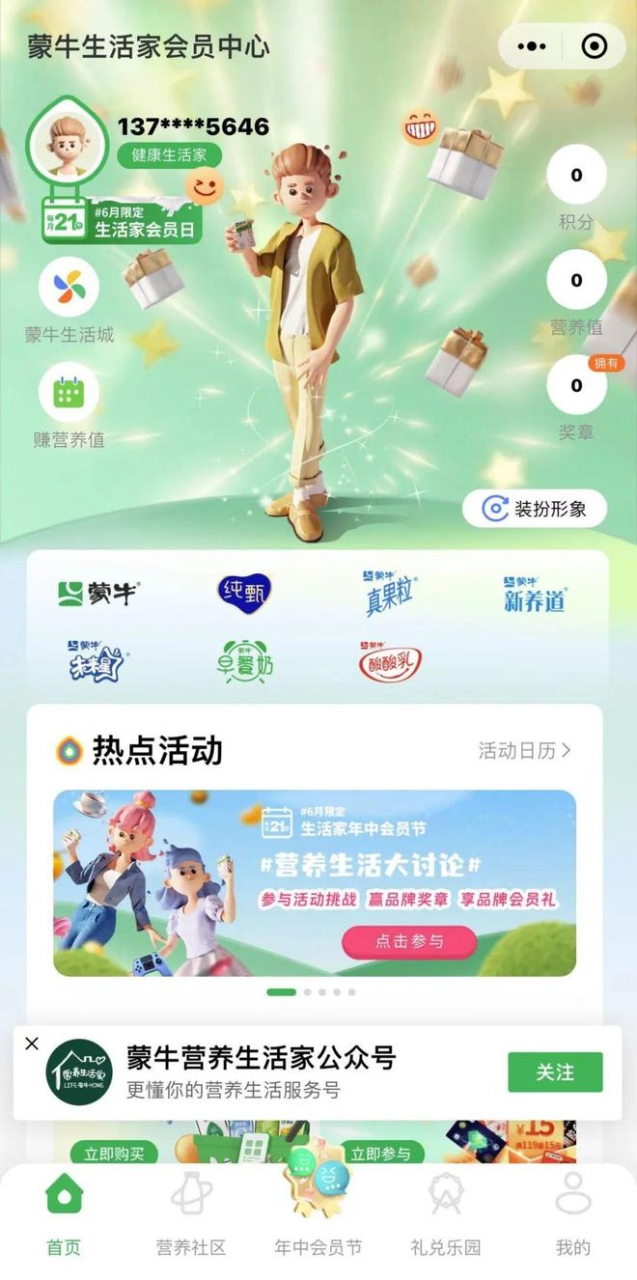Image resolution: width=637 pixels, height=1280 pixels.
Task: Close the mini program via the circle icon
Action: (594, 46)
